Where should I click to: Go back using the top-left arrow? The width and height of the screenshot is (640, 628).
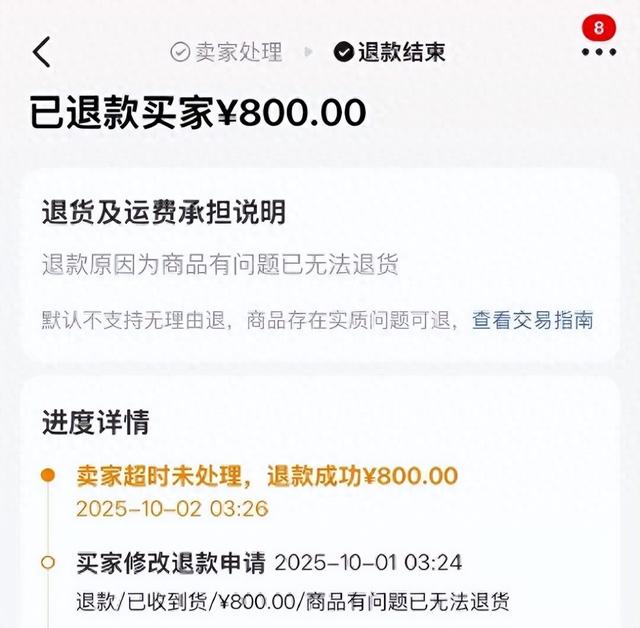click(x=41, y=52)
